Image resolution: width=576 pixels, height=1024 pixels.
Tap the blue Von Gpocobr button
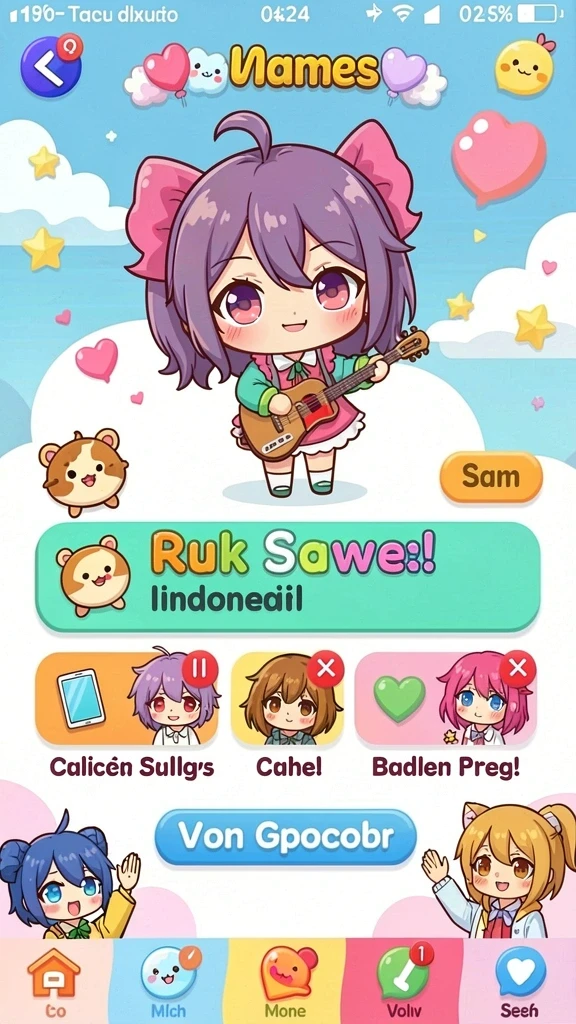(x=285, y=837)
